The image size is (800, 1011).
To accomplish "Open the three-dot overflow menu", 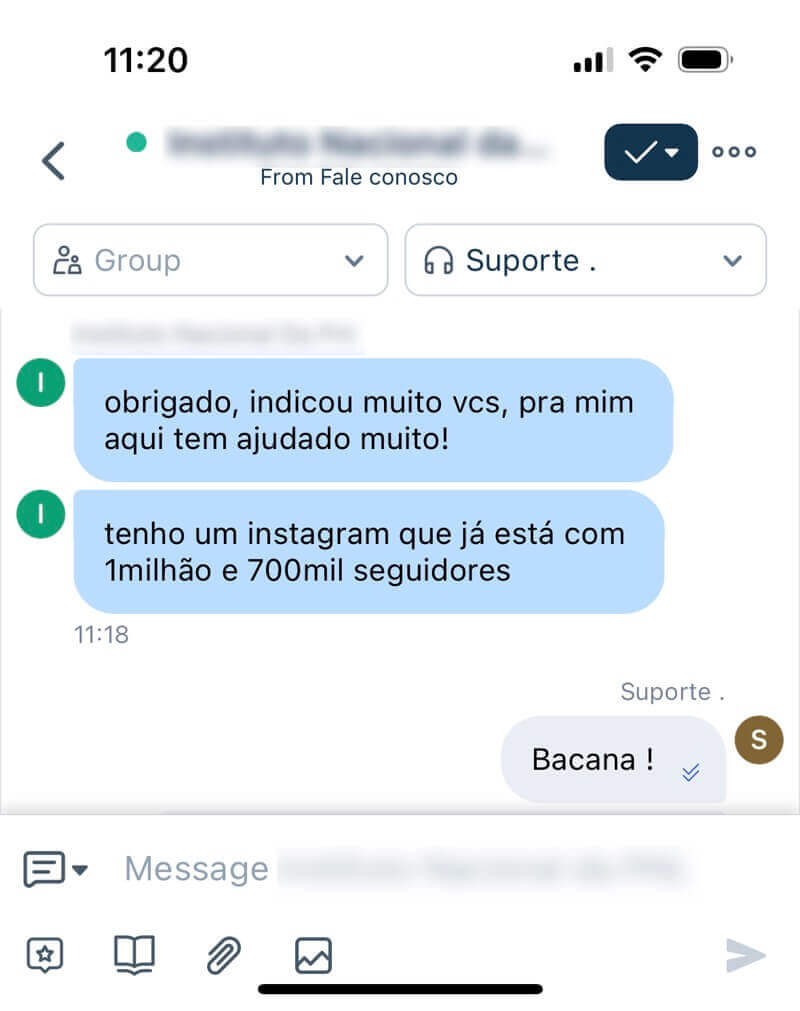I will (x=734, y=152).
